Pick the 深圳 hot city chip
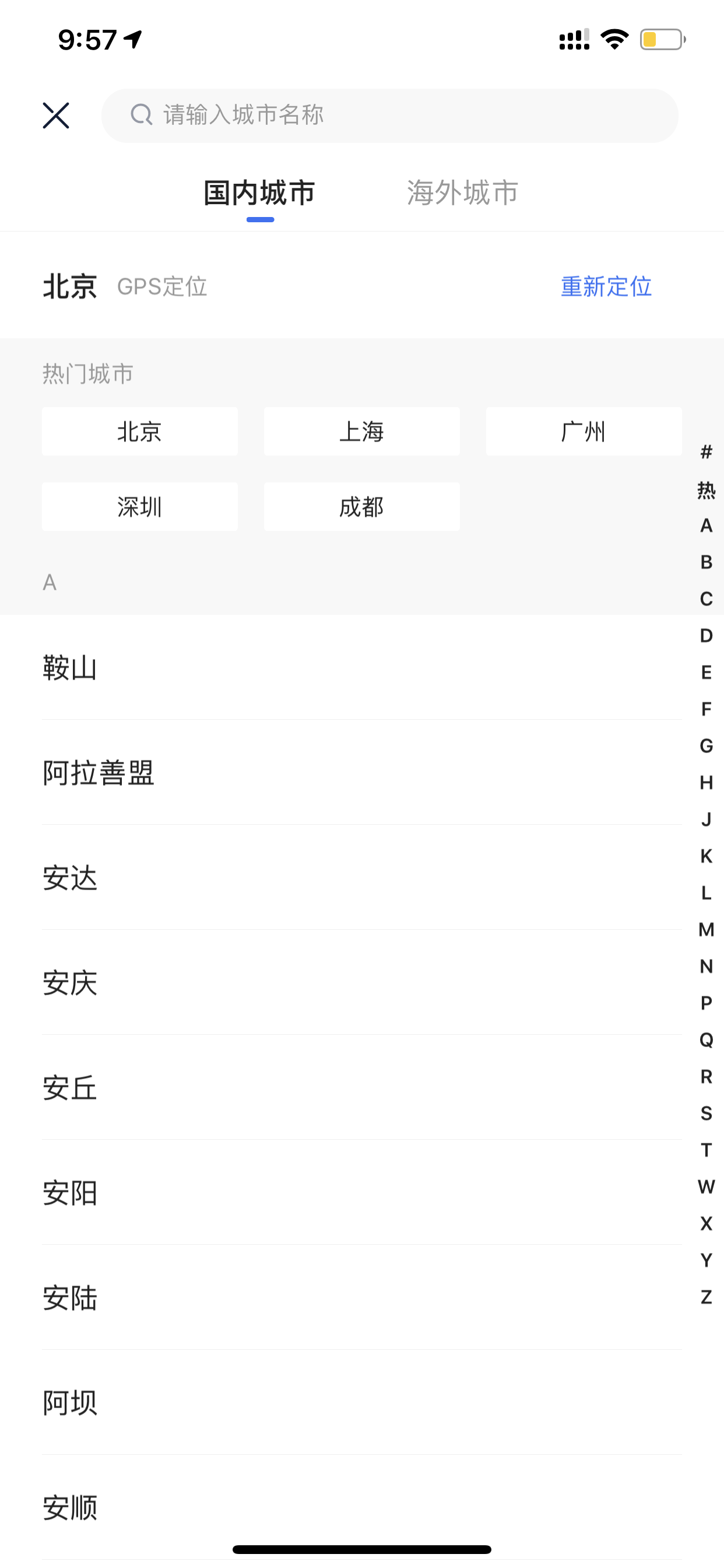This screenshot has width=724, height=1568. coord(140,506)
